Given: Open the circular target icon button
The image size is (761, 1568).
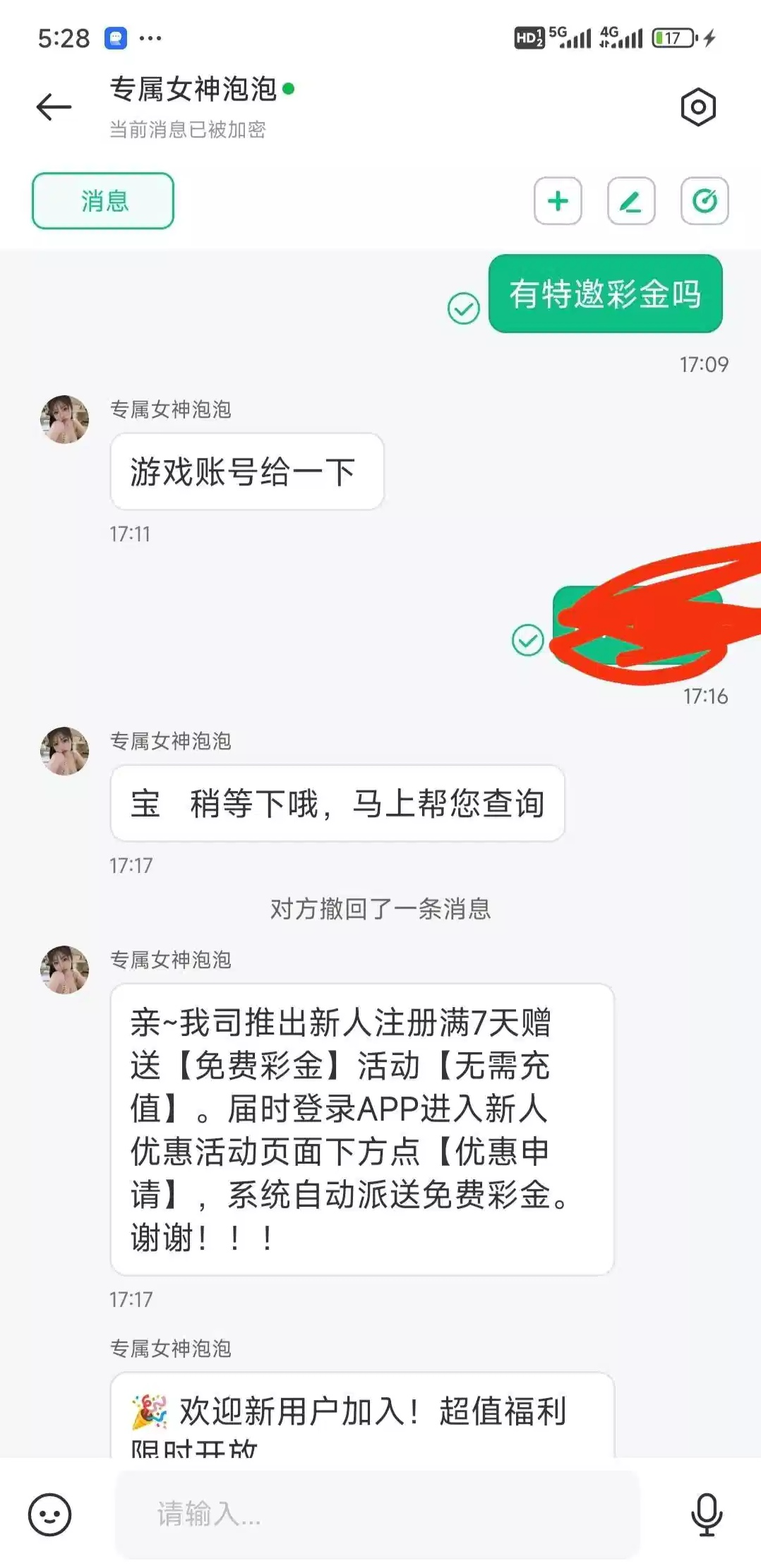Looking at the screenshot, I should (x=704, y=201).
